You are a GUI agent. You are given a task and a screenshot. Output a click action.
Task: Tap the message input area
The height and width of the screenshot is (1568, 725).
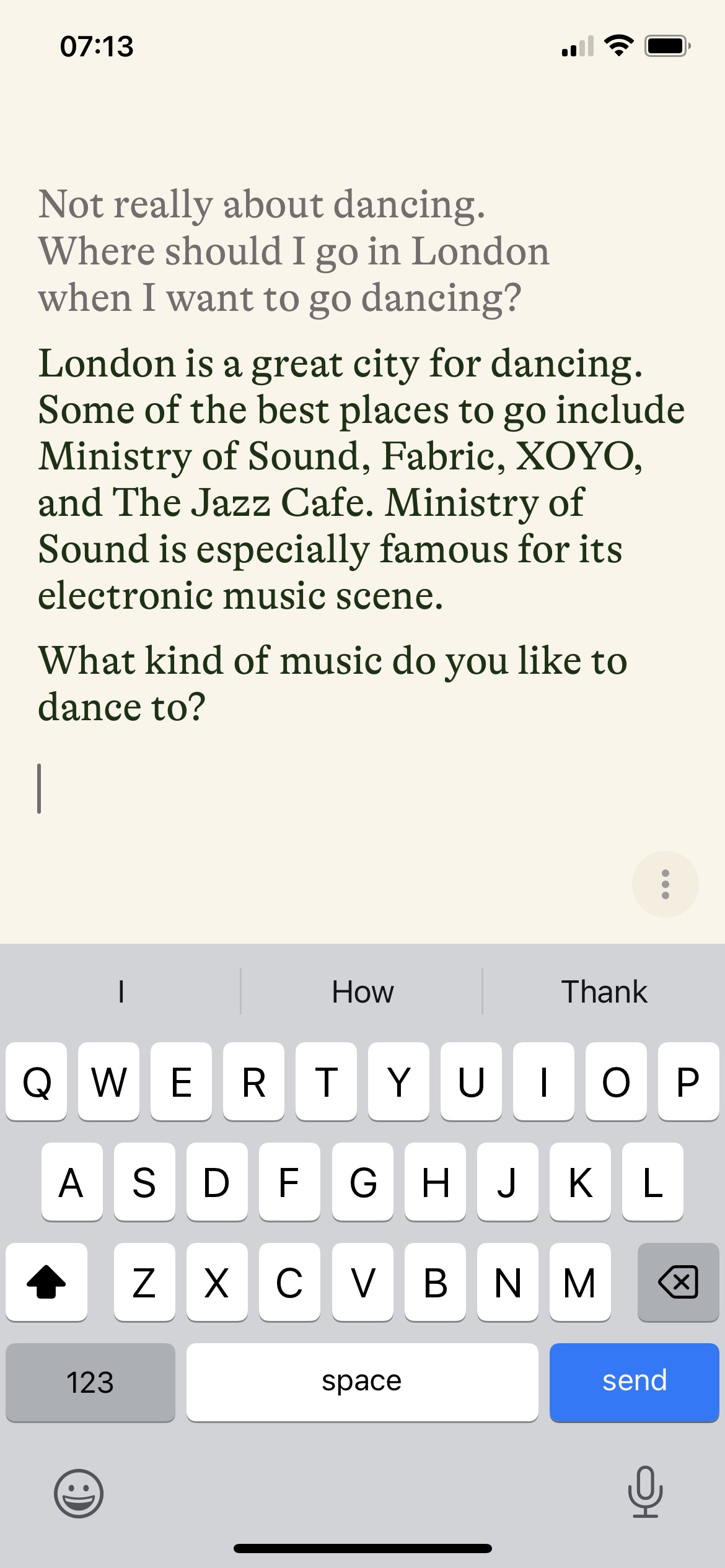(310, 788)
